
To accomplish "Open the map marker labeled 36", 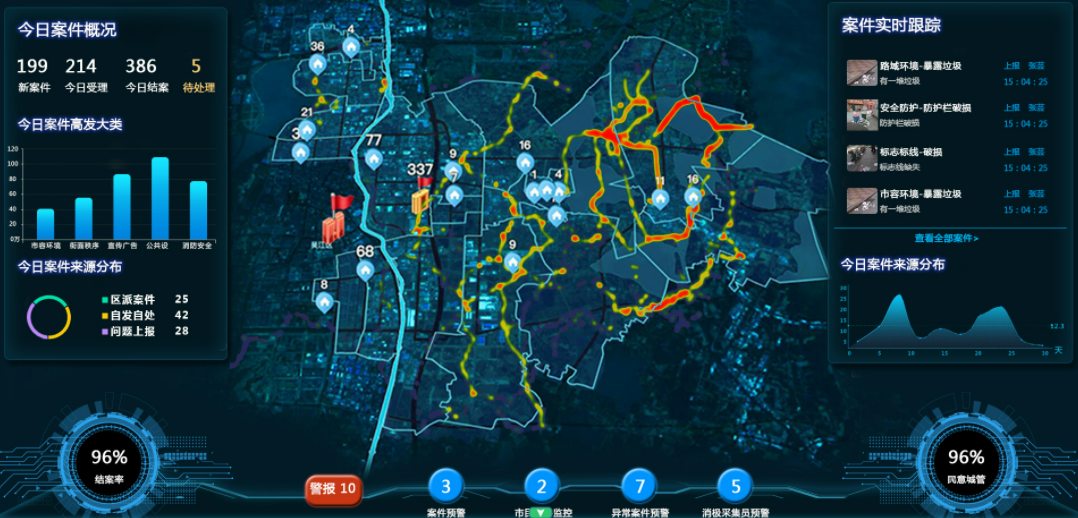I will tap(318, 64).
